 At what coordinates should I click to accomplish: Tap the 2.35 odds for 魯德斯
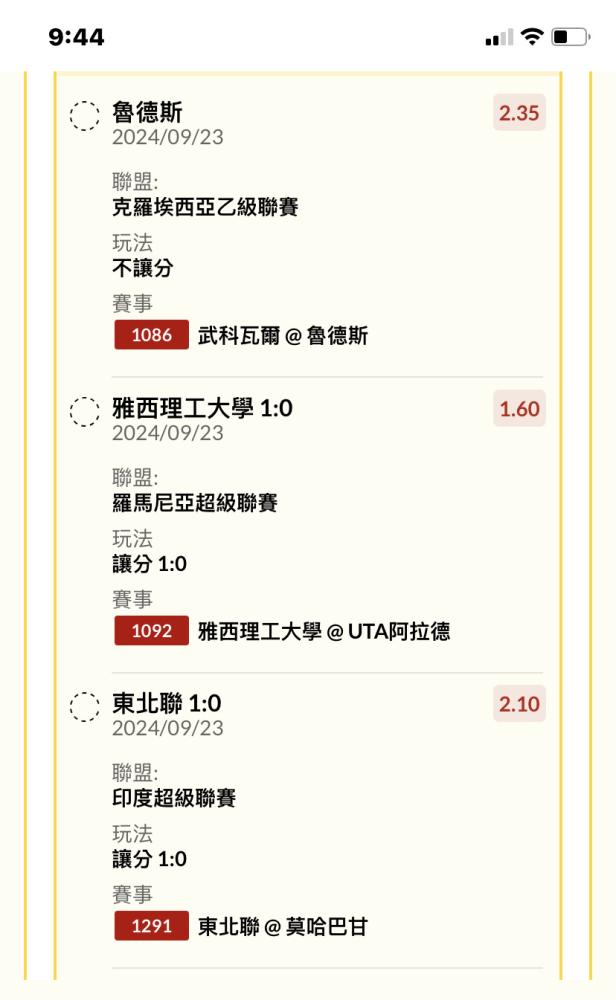click(519, 113)
